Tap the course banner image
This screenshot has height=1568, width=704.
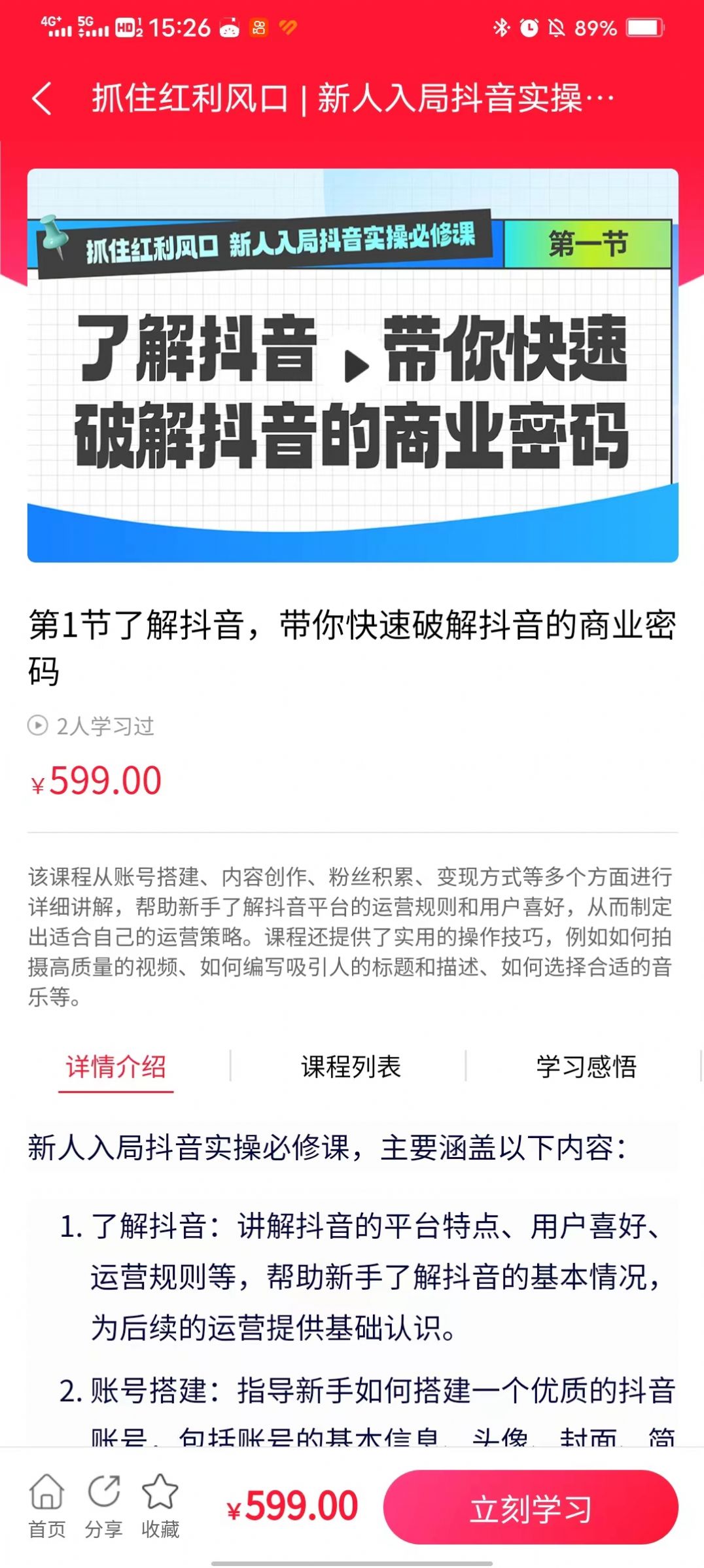tap(352, 365)
